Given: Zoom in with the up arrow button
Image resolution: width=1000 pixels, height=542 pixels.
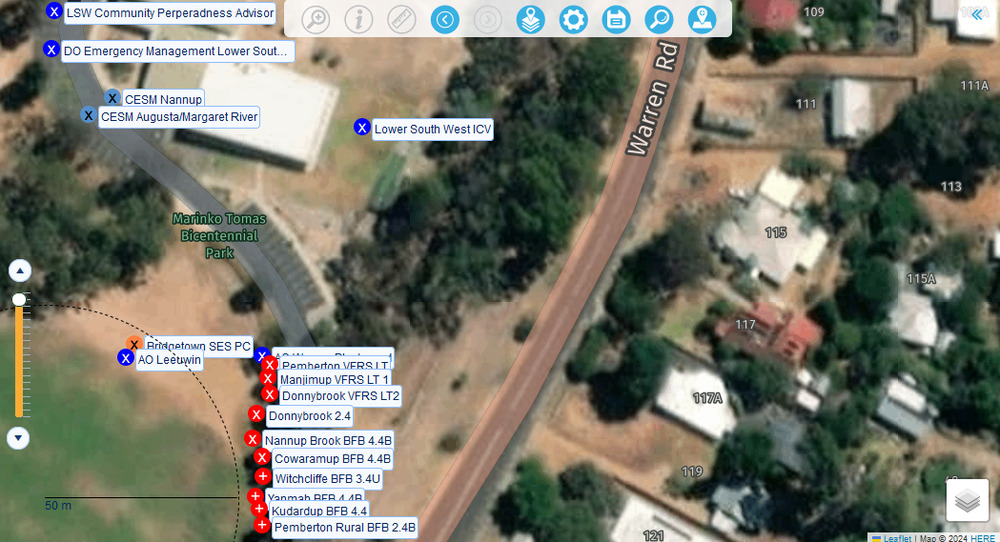Looking at the screenshot, I should pyautogui.click(x=19, y=271).
